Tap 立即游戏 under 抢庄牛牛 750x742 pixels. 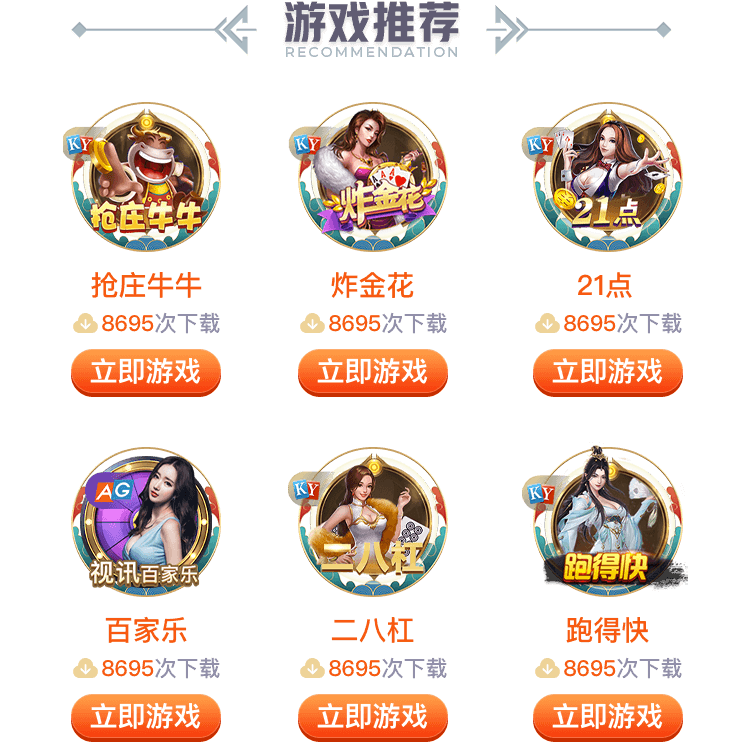pos(146,372)
